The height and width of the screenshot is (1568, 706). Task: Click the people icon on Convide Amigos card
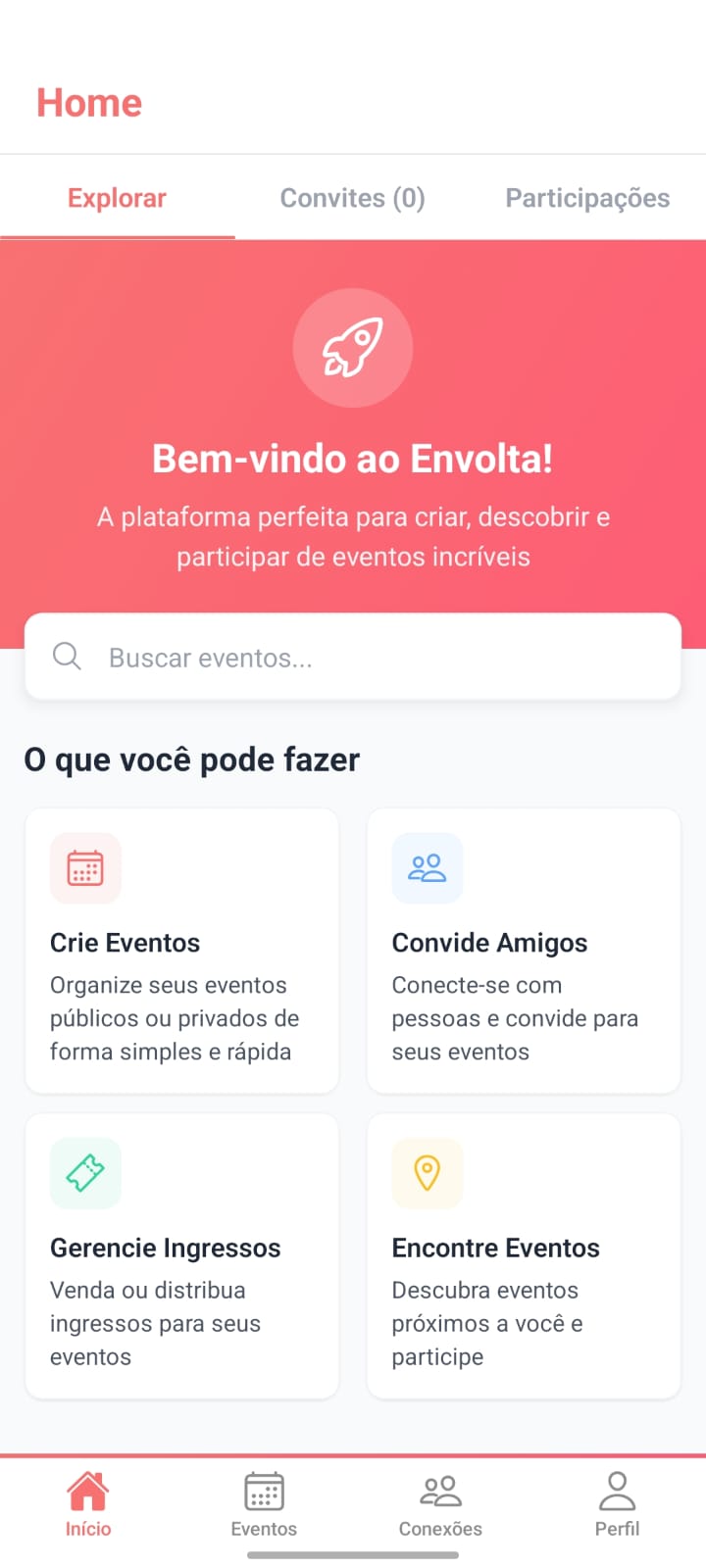point(427,867)
